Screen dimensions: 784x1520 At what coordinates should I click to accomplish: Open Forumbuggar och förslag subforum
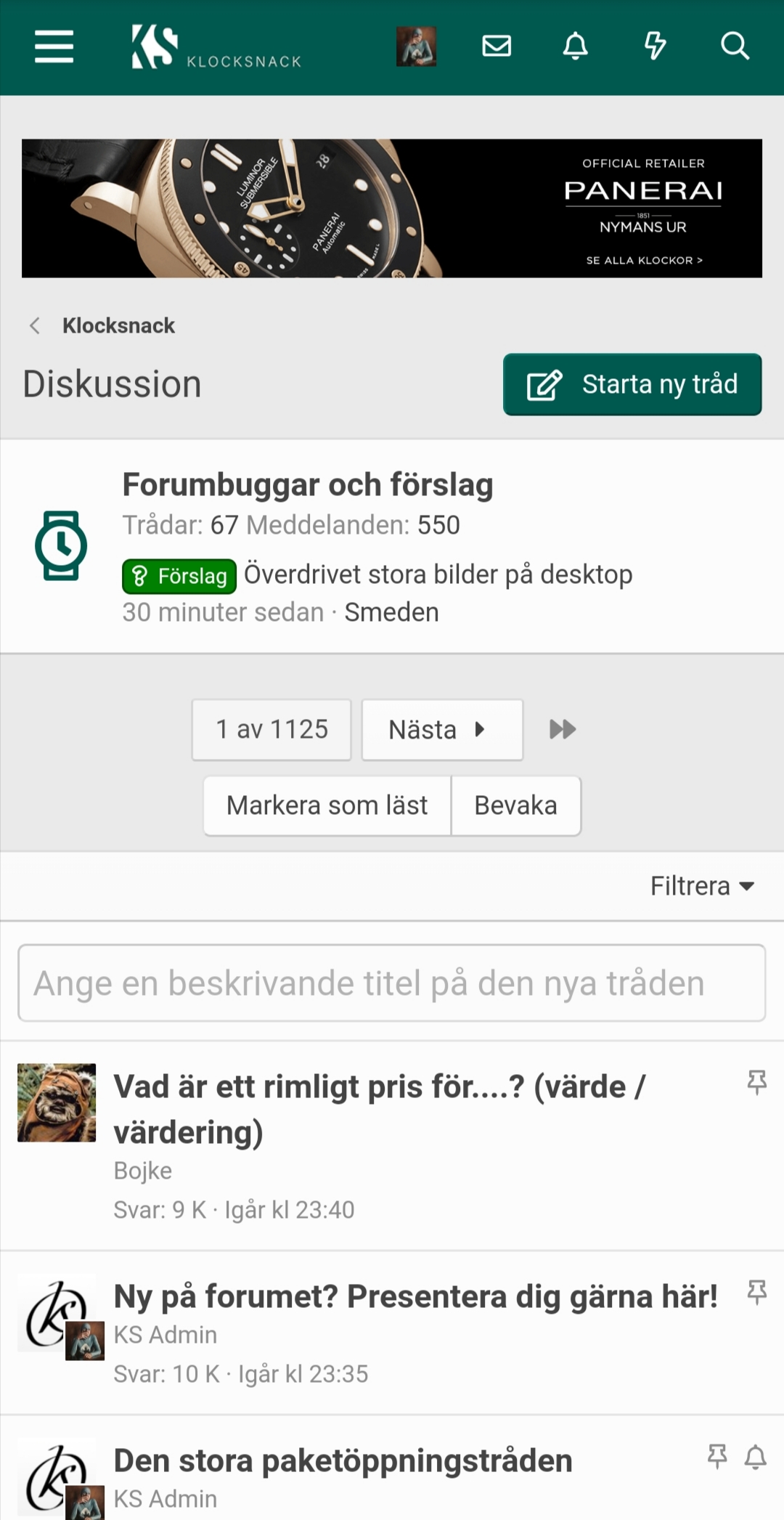(x=308, y=485)
